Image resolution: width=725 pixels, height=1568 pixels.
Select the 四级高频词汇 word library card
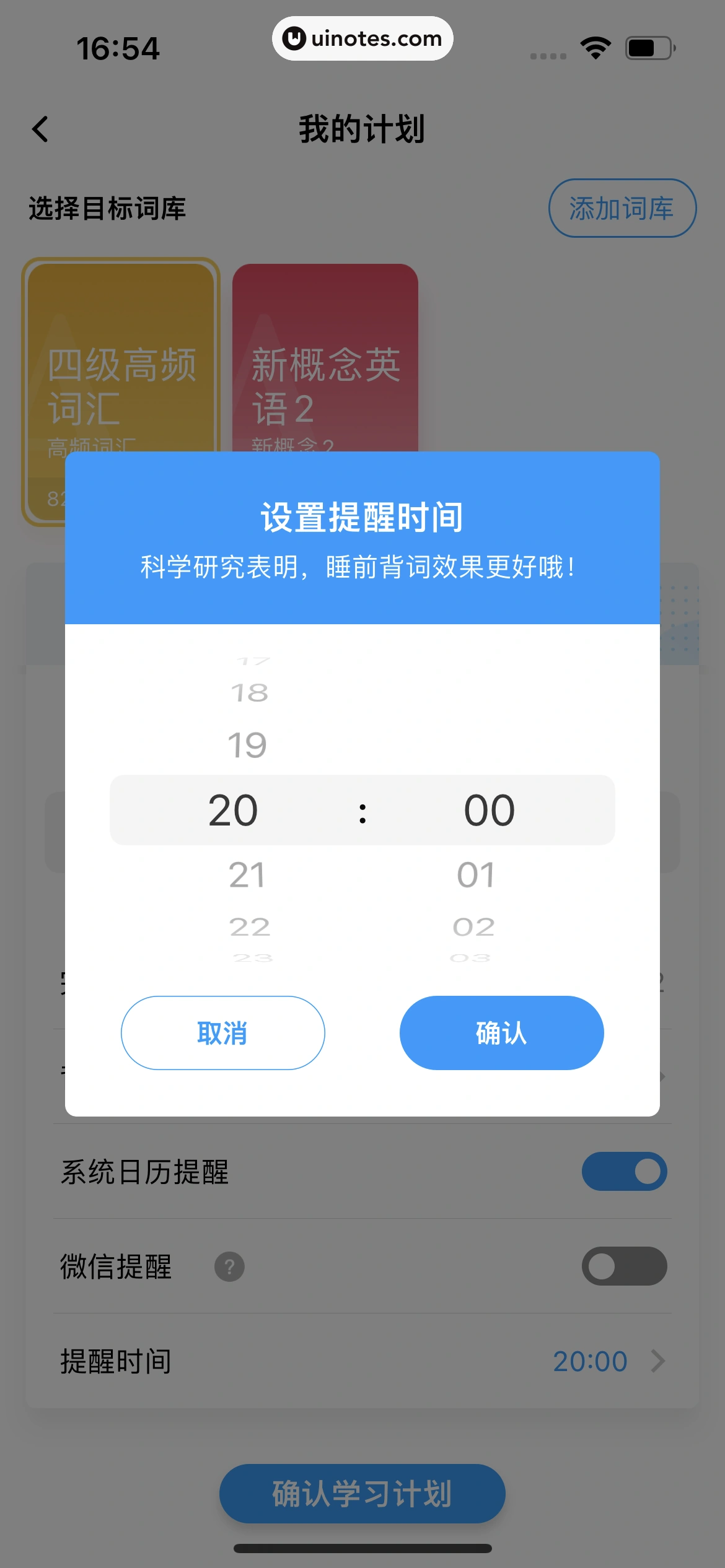coord(121,390)
